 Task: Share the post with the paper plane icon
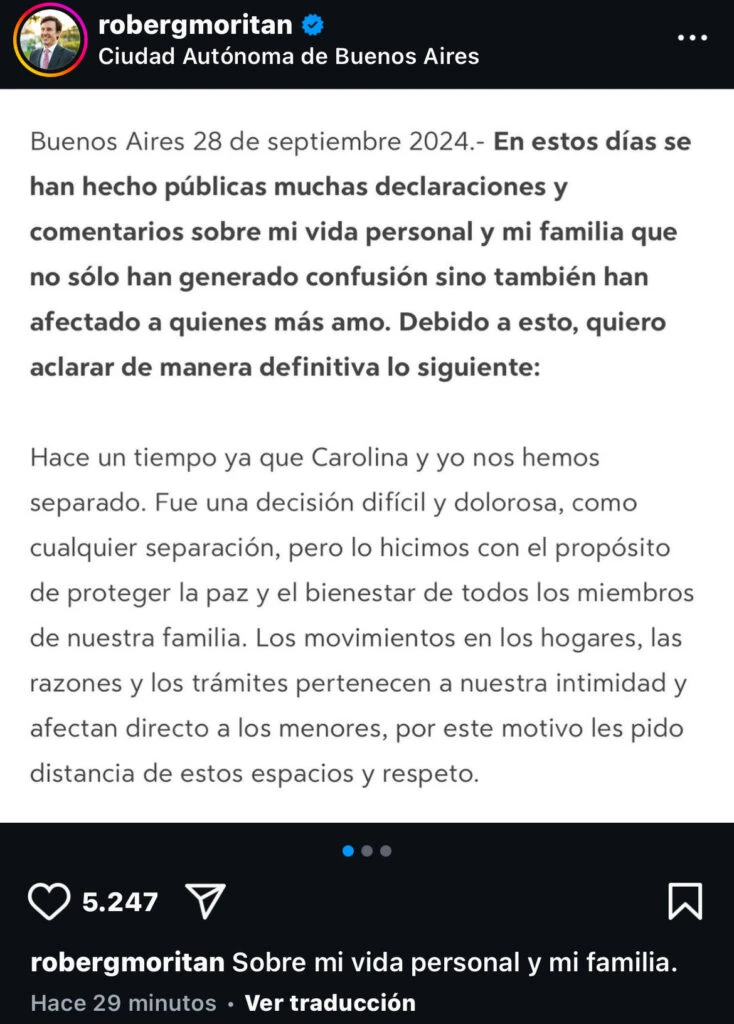[x=204, y=901]
